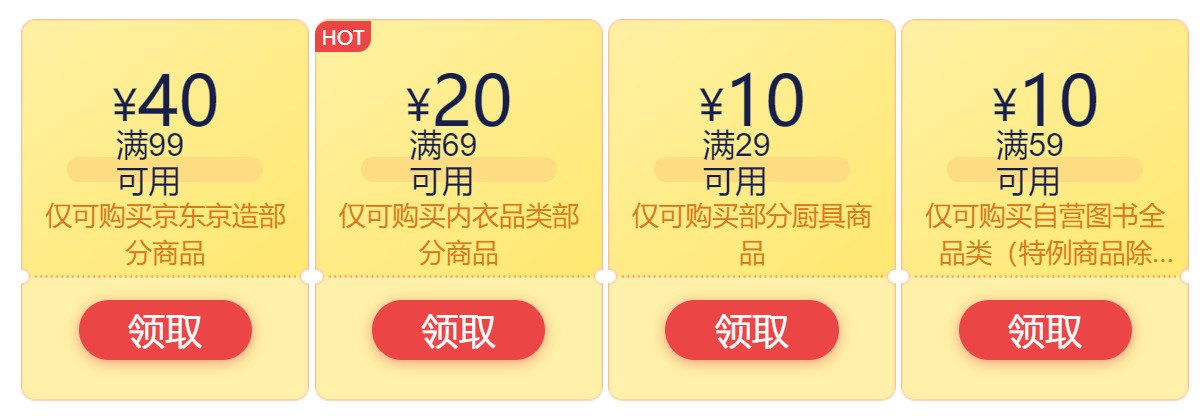Claim the ¥10 自营图书 coupon
Screen dimensions: 1202x416
tap(1045, 330)
